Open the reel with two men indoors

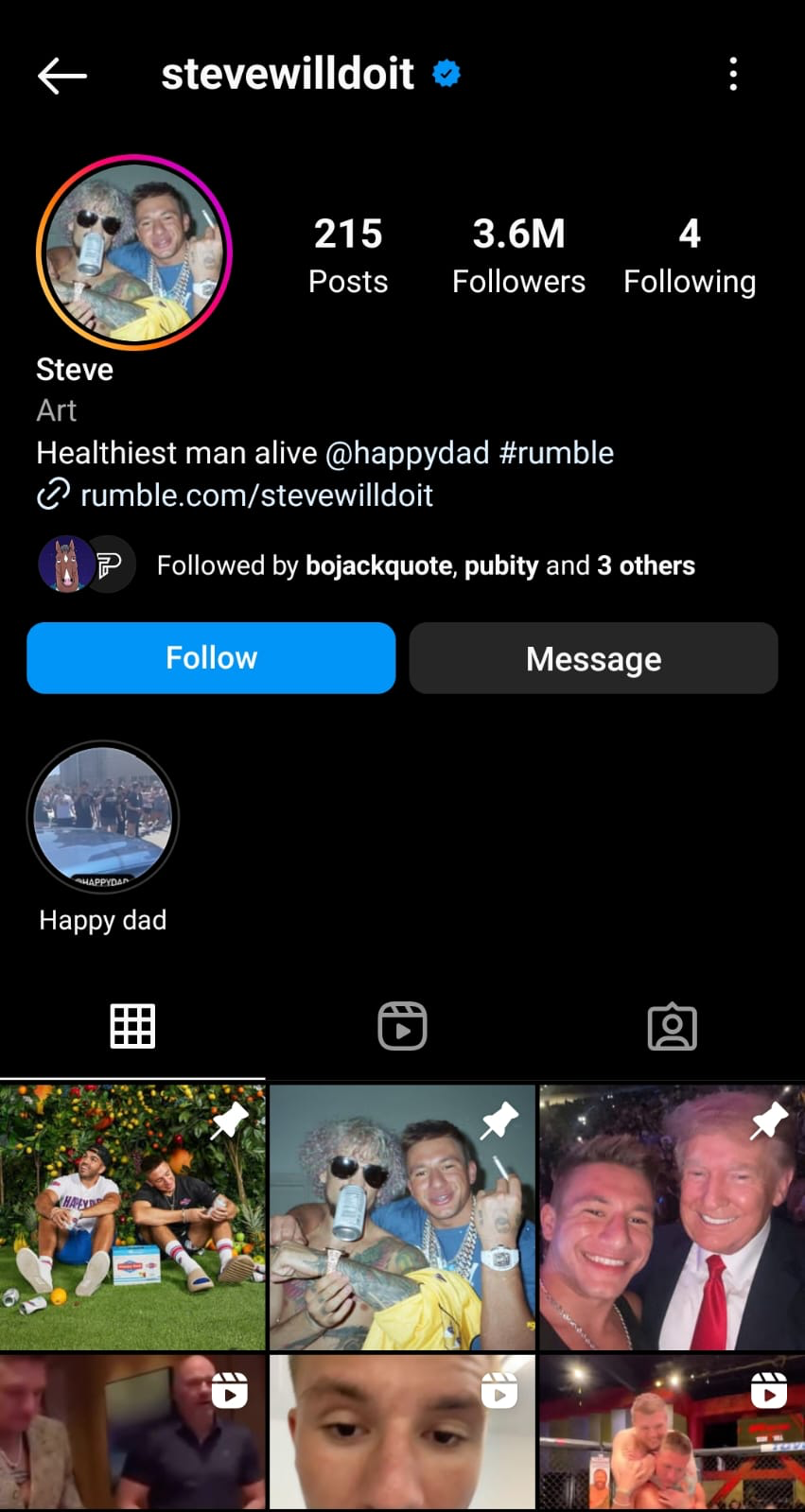pos(132,1433)
